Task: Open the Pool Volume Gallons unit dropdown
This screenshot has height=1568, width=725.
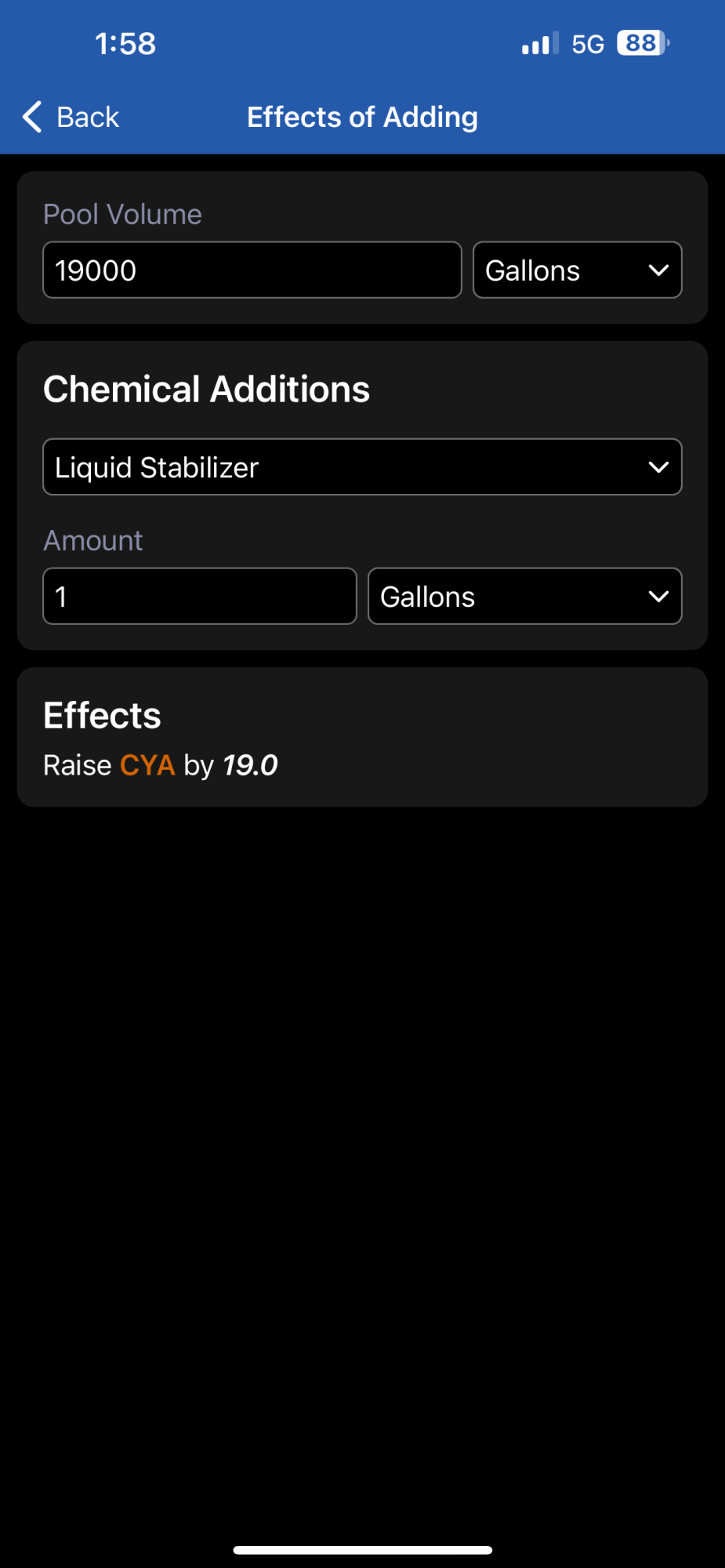Action: (577, 270)
